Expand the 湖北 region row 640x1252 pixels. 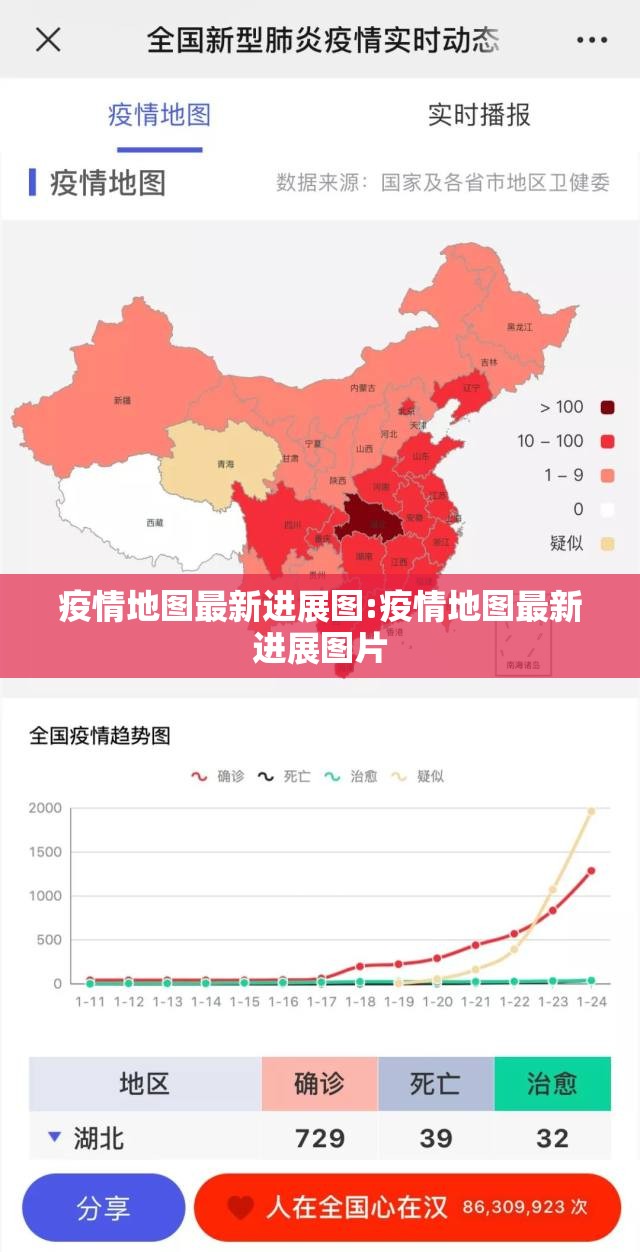56,1137
